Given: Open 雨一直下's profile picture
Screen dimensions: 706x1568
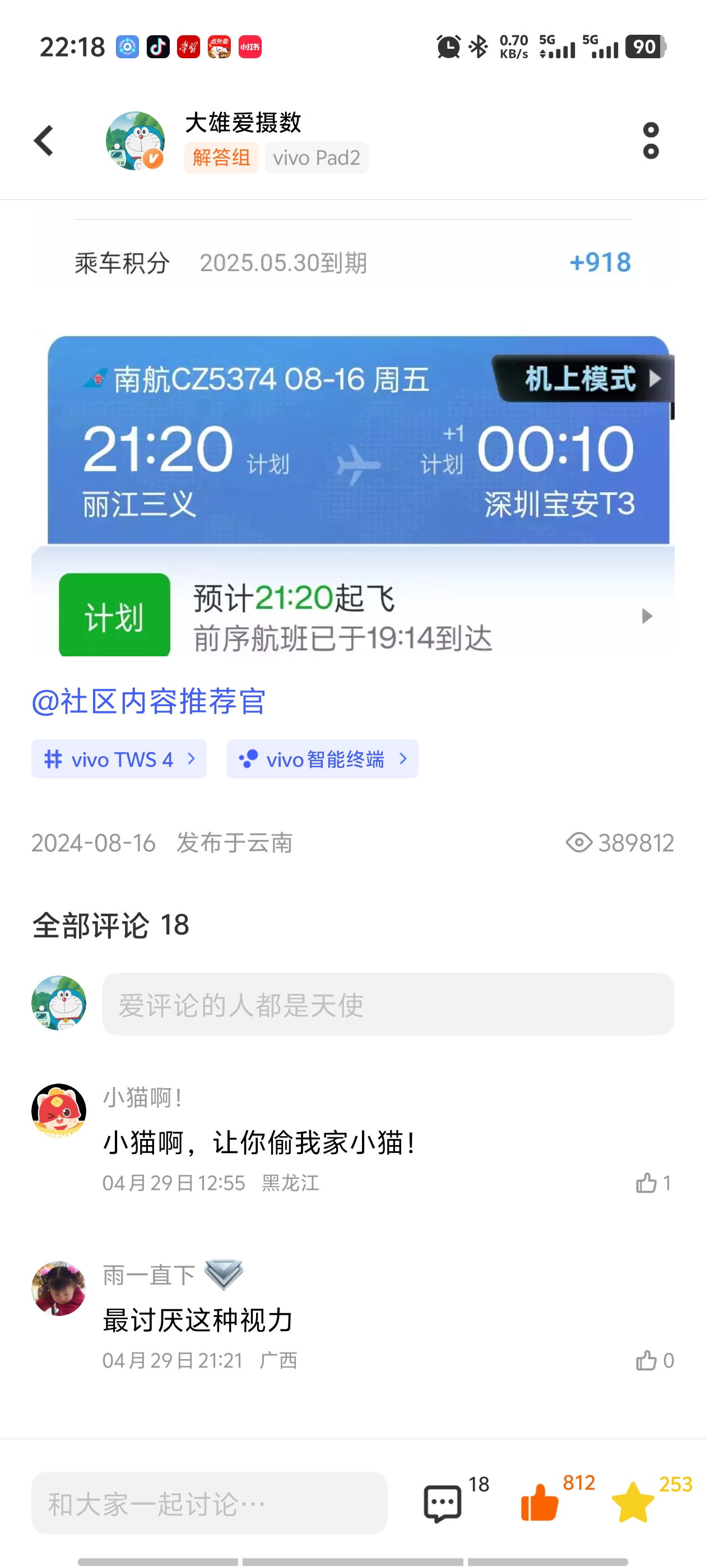Looking at the screenshot, I should point(58,1288).
